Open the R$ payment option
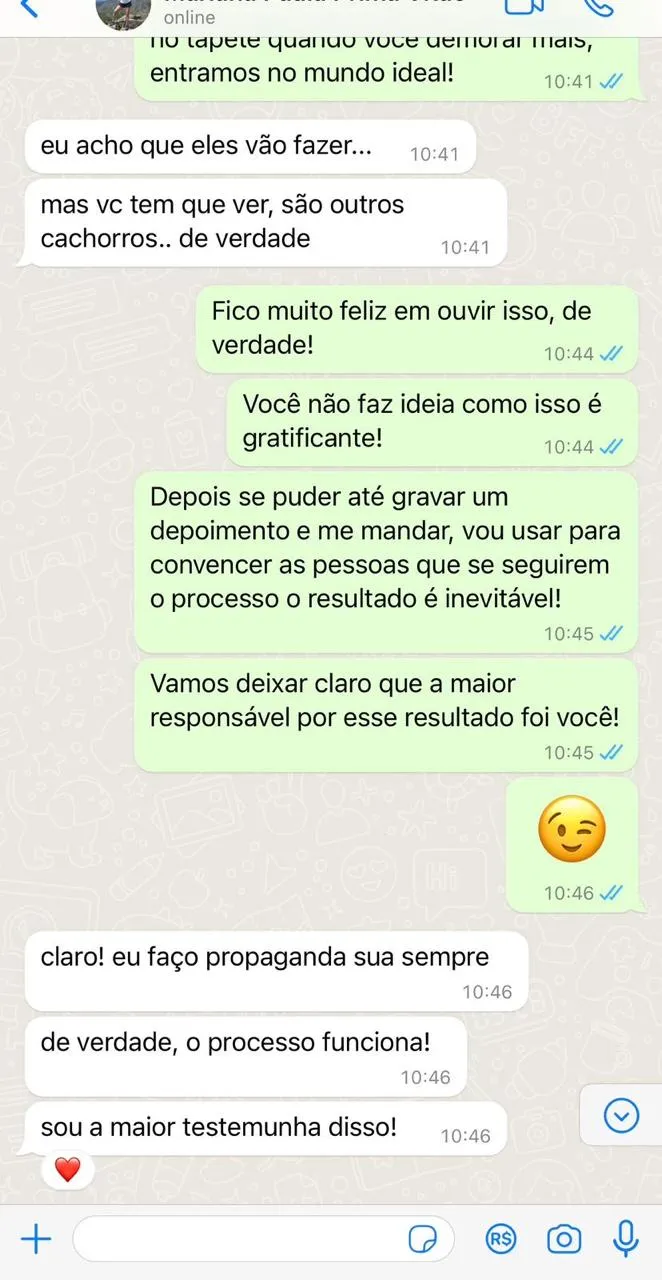Image resolution: width=662 pixels, height=1280 pixels. (501, 1240)
